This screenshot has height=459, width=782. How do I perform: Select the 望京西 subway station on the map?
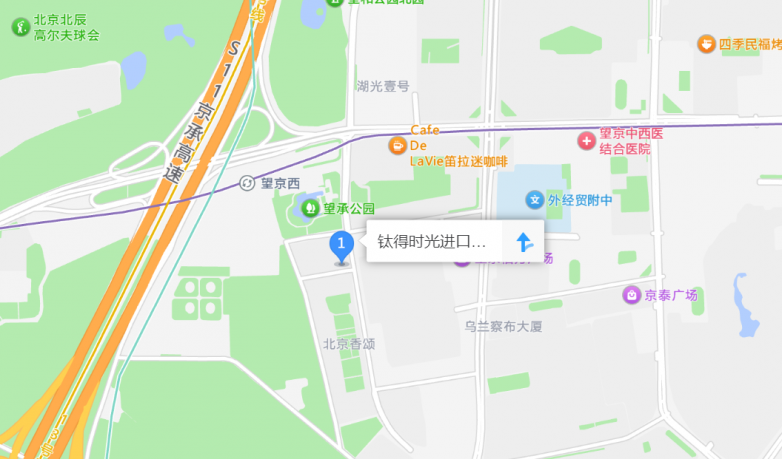pos(247,183)
